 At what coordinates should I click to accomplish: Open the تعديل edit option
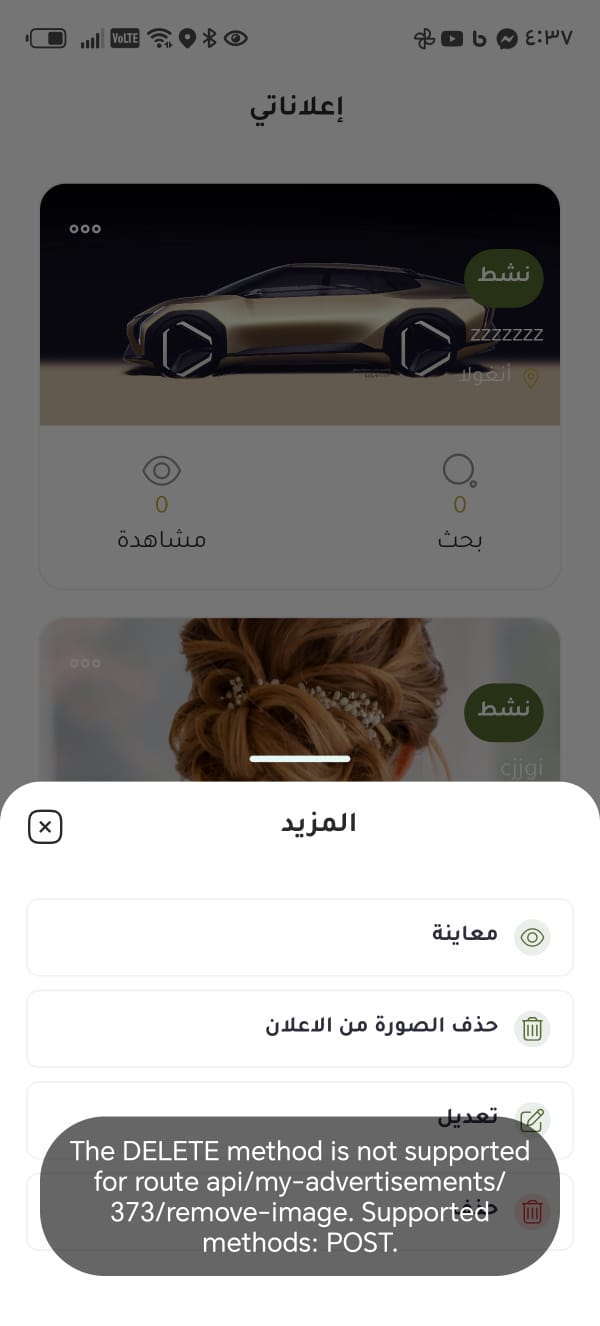pyautogui.click(x=300, y=1118)
